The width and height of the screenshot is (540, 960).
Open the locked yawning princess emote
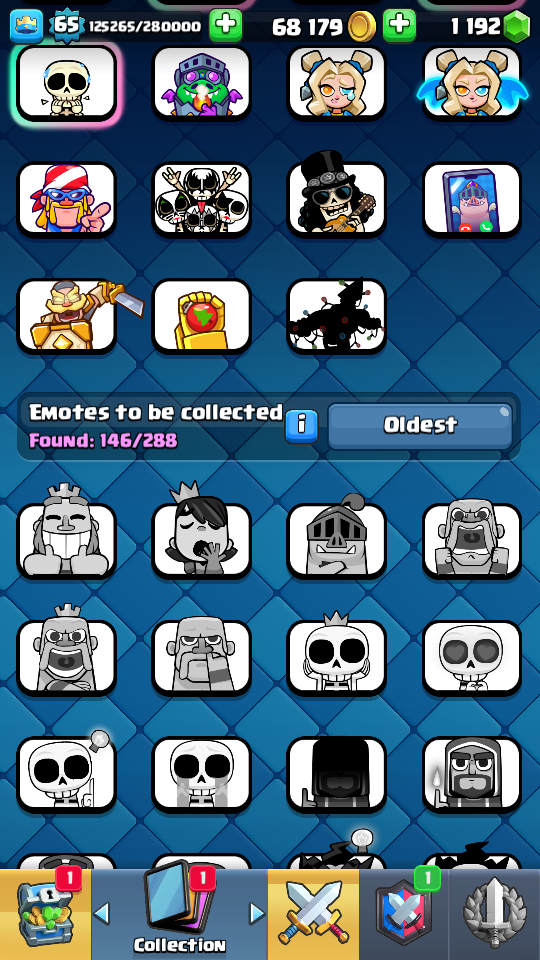pyautogui.click(x=201, y=541)
